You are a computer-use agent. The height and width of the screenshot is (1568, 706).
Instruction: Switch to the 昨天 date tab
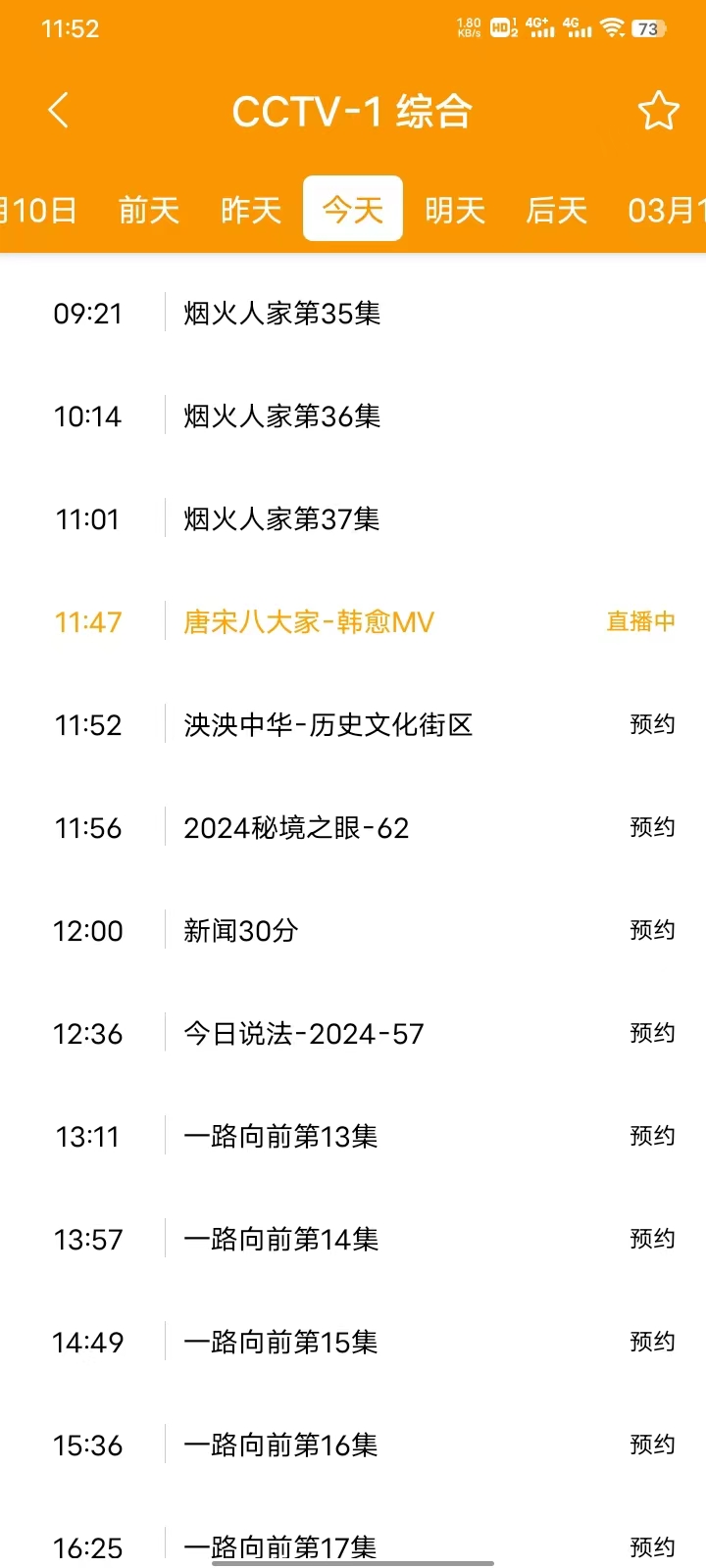(x=251, y=210)
